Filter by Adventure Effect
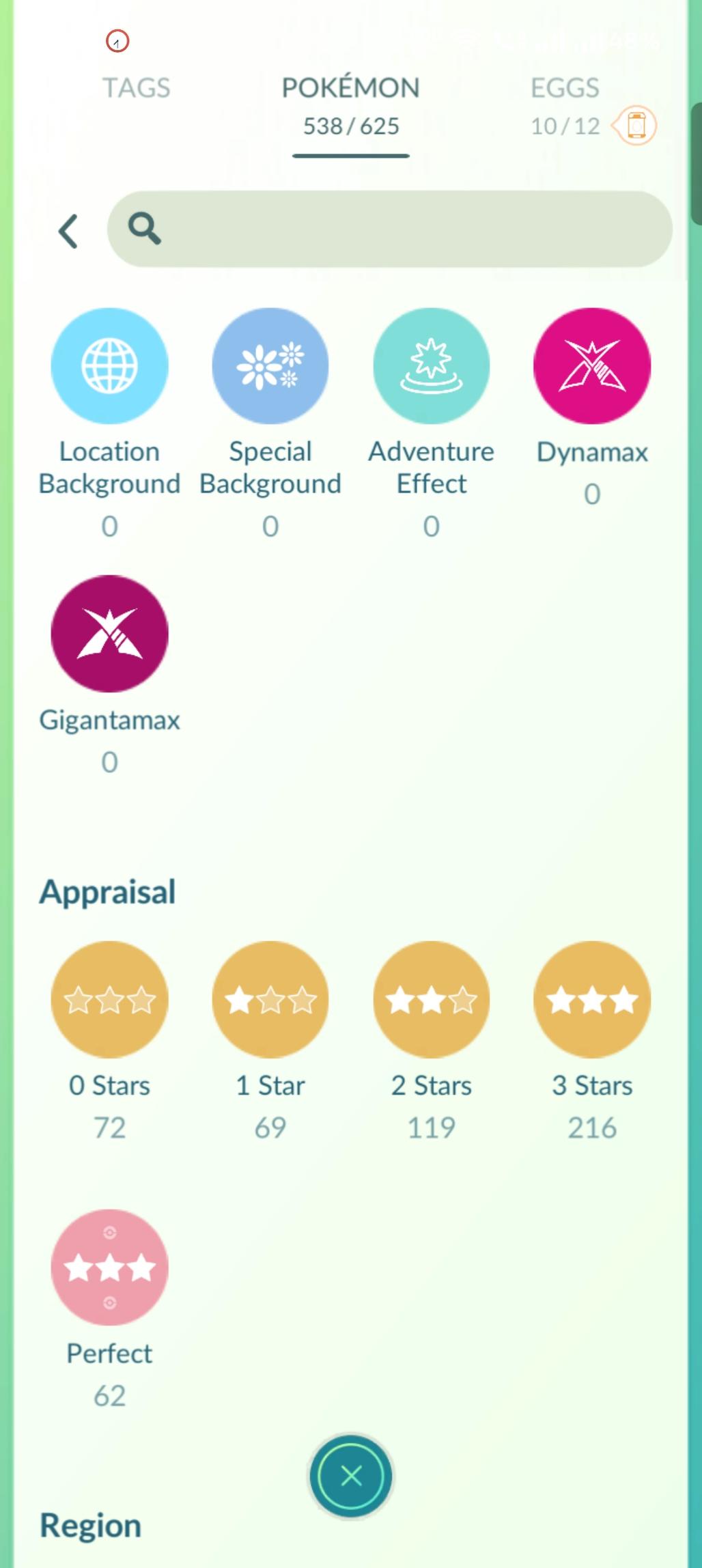702x1568 pixels. click(431, 366)
